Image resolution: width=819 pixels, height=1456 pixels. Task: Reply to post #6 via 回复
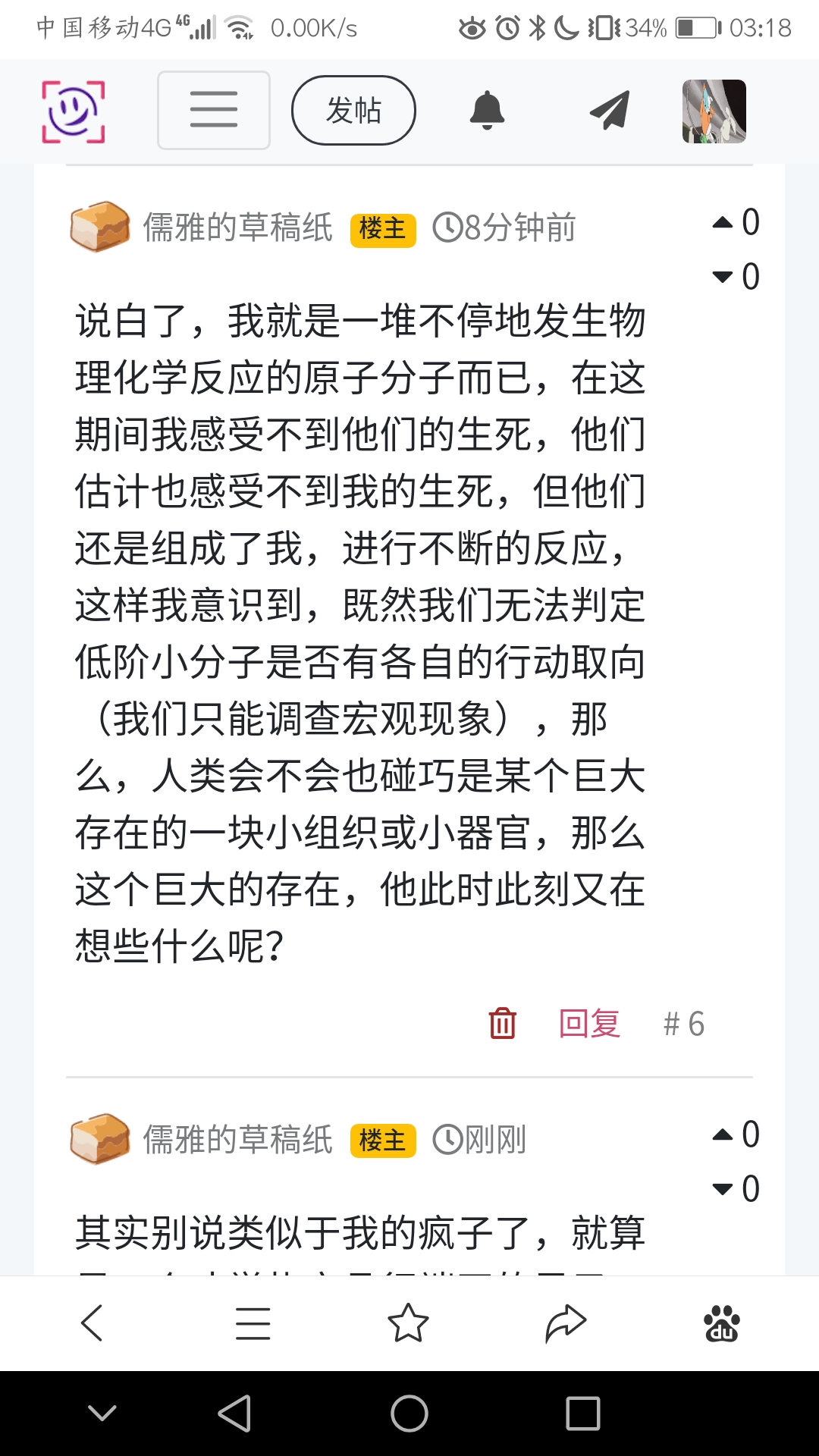[589, 1023]
